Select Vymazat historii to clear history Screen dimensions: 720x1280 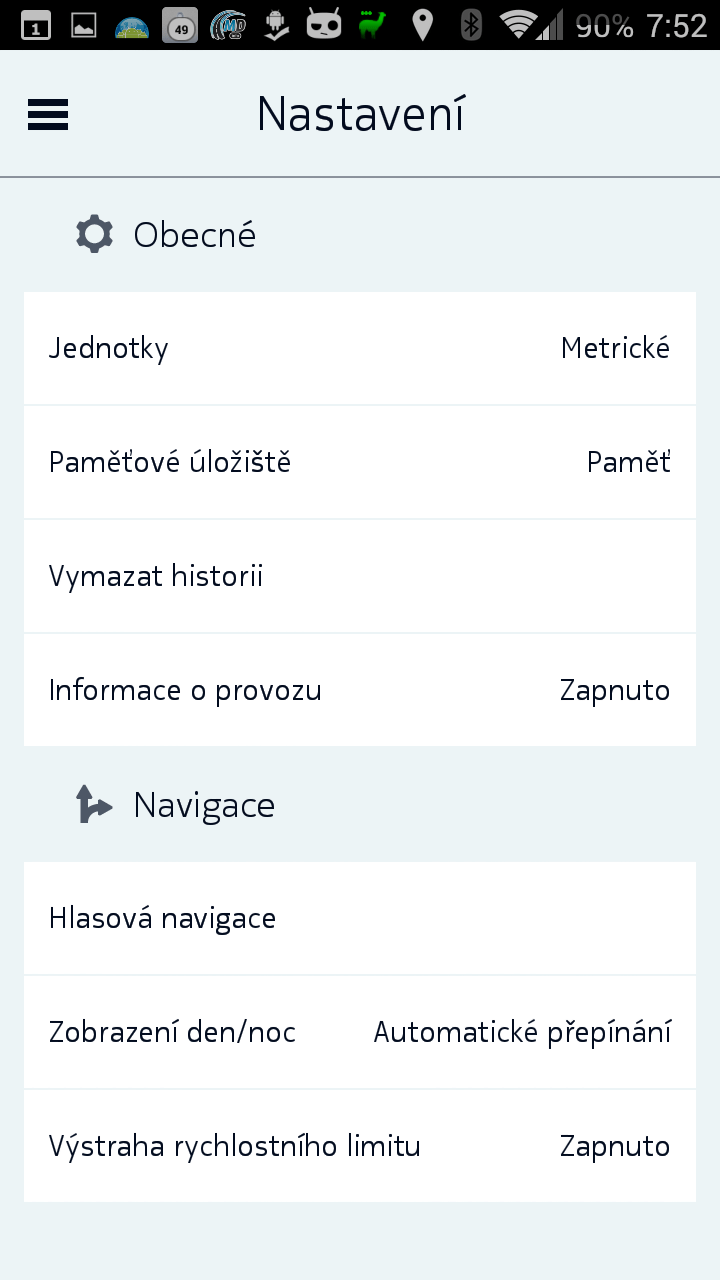[360, 576]
